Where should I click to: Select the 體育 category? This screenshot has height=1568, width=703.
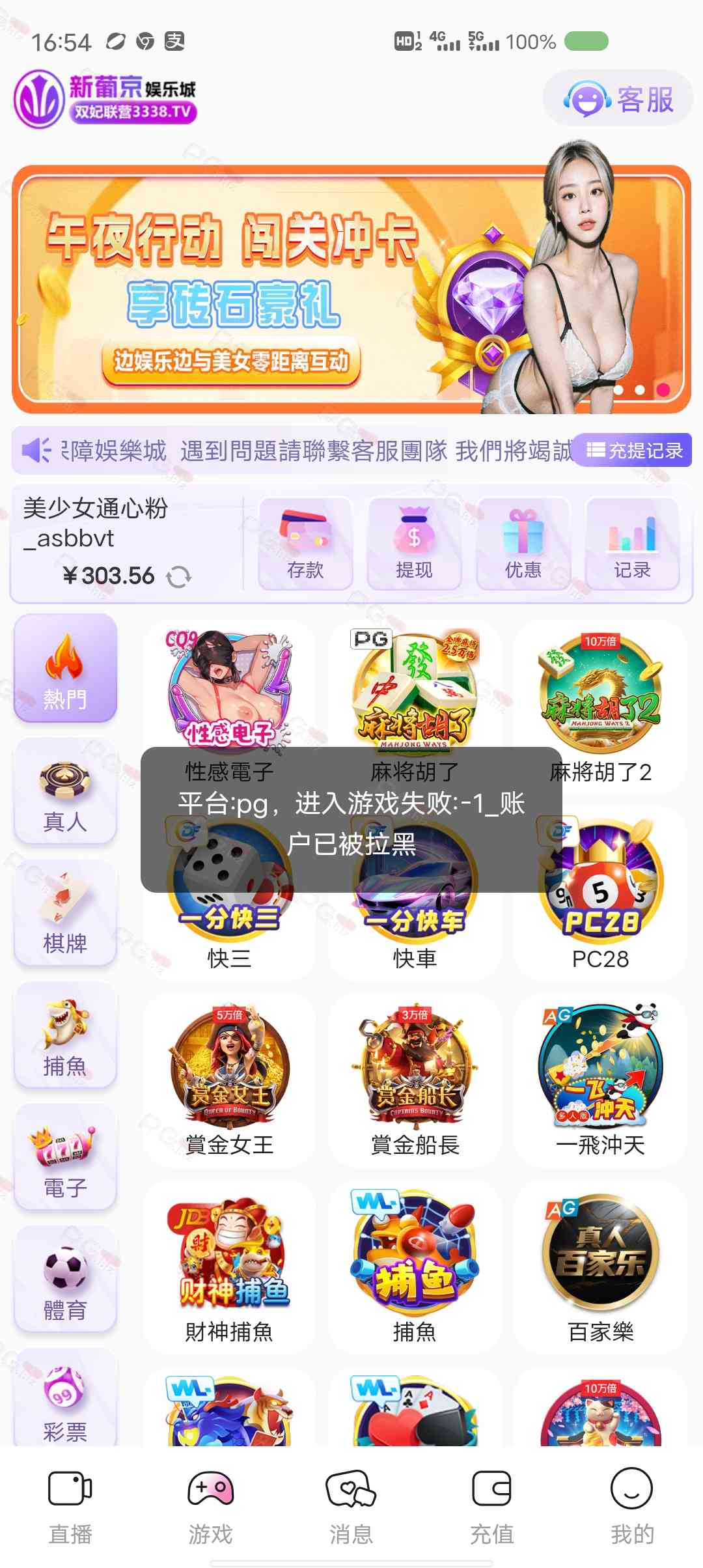[x=65, y=1280]
